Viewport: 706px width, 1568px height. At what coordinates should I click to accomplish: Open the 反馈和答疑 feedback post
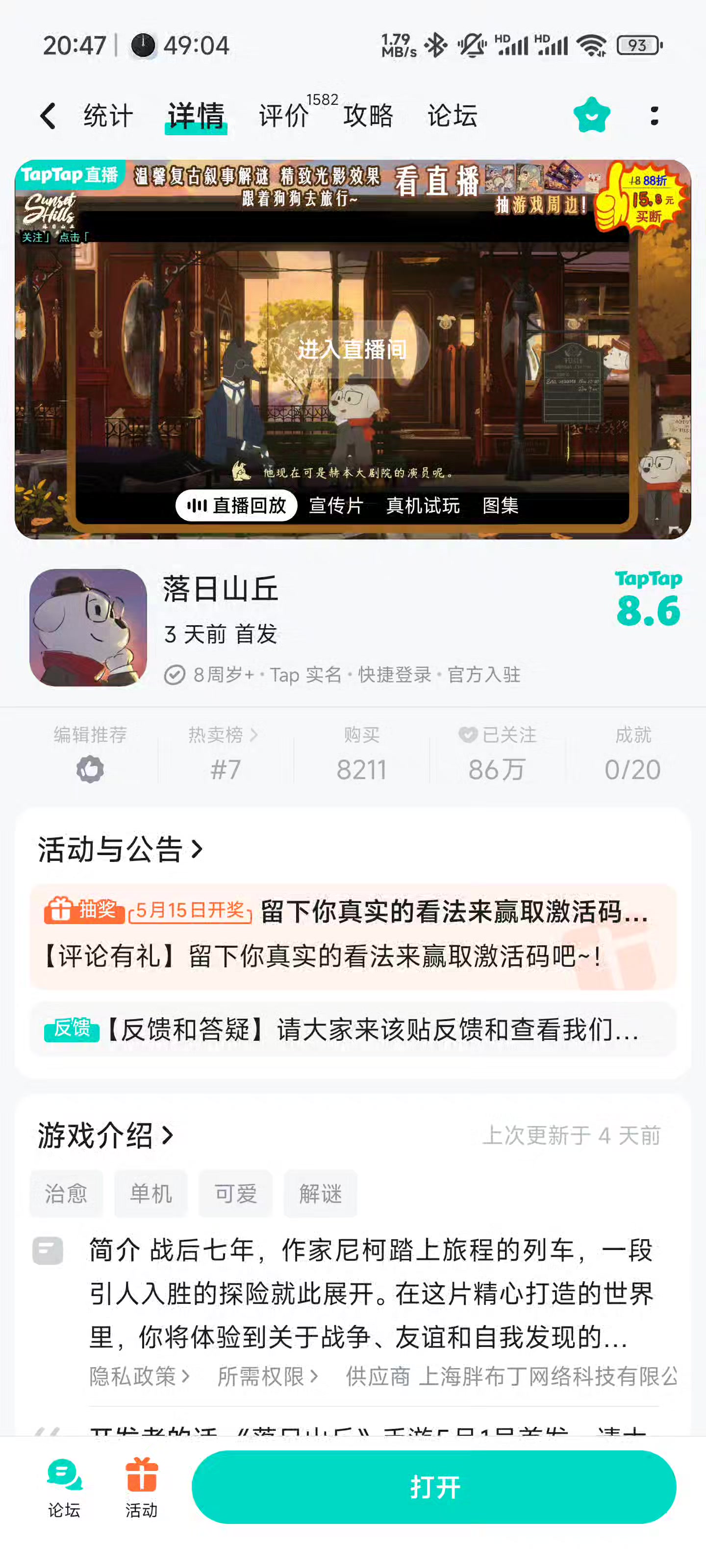pos(353,1029)
